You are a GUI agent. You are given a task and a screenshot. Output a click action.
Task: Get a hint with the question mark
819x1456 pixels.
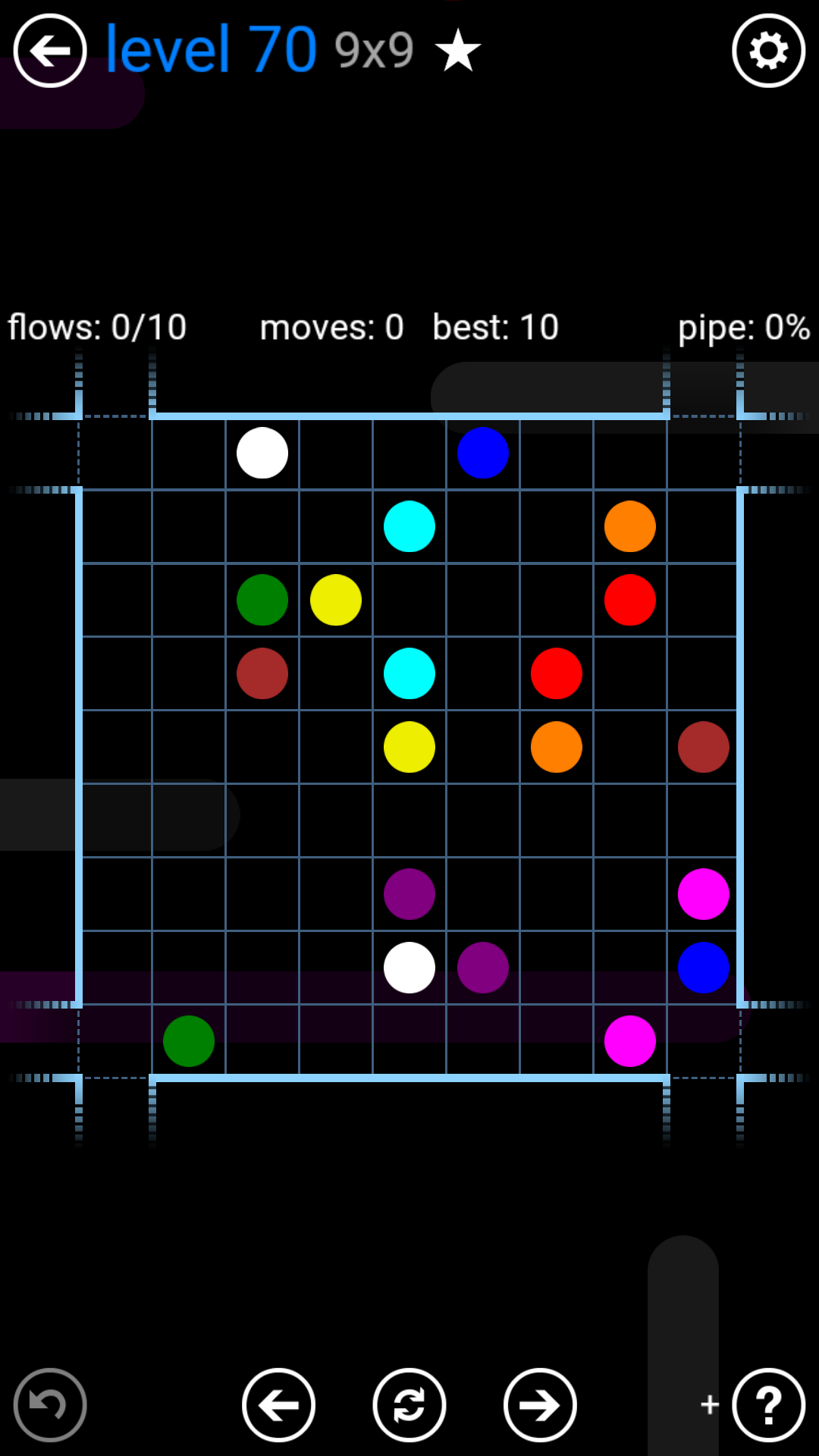pyautogui.click(x=768, y=1404)
